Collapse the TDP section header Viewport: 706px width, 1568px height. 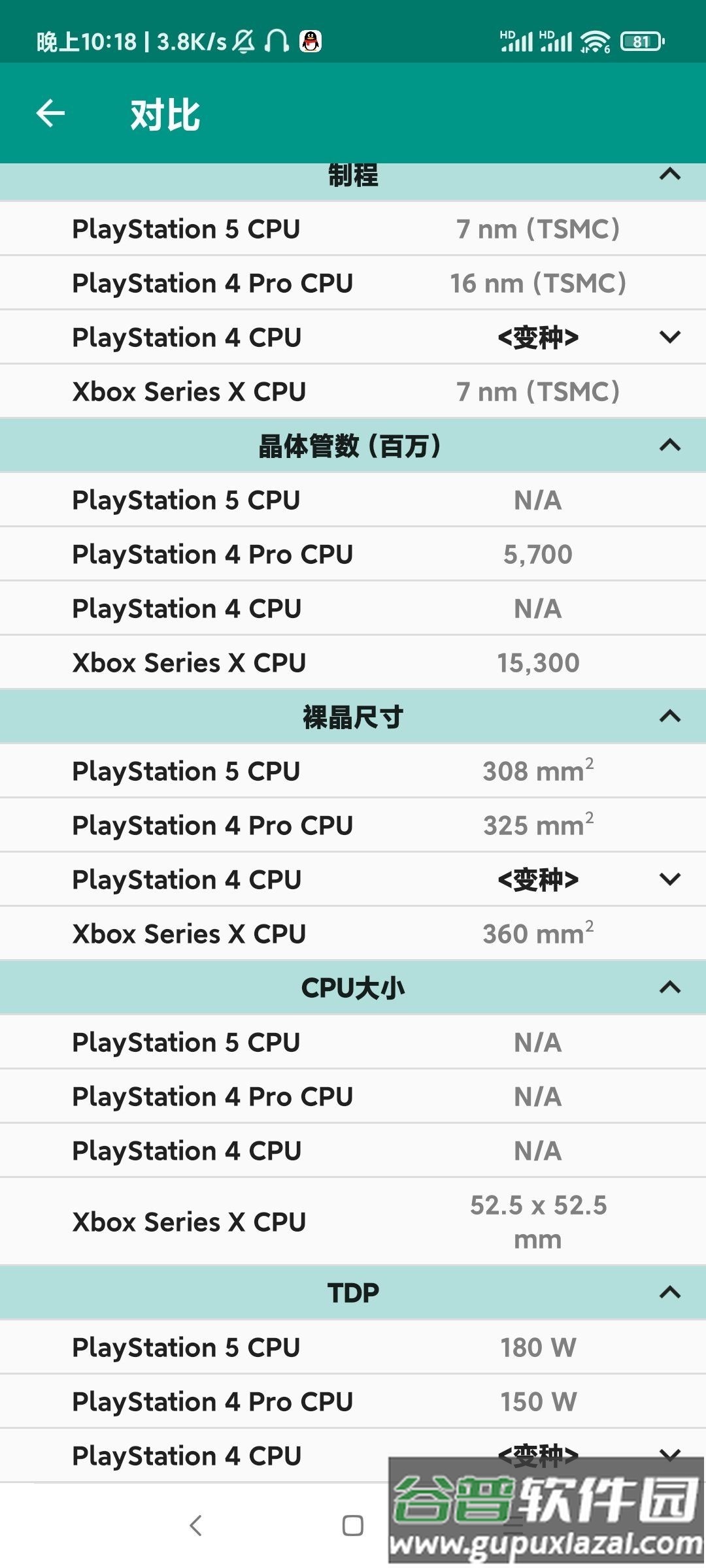point(668,1292)
